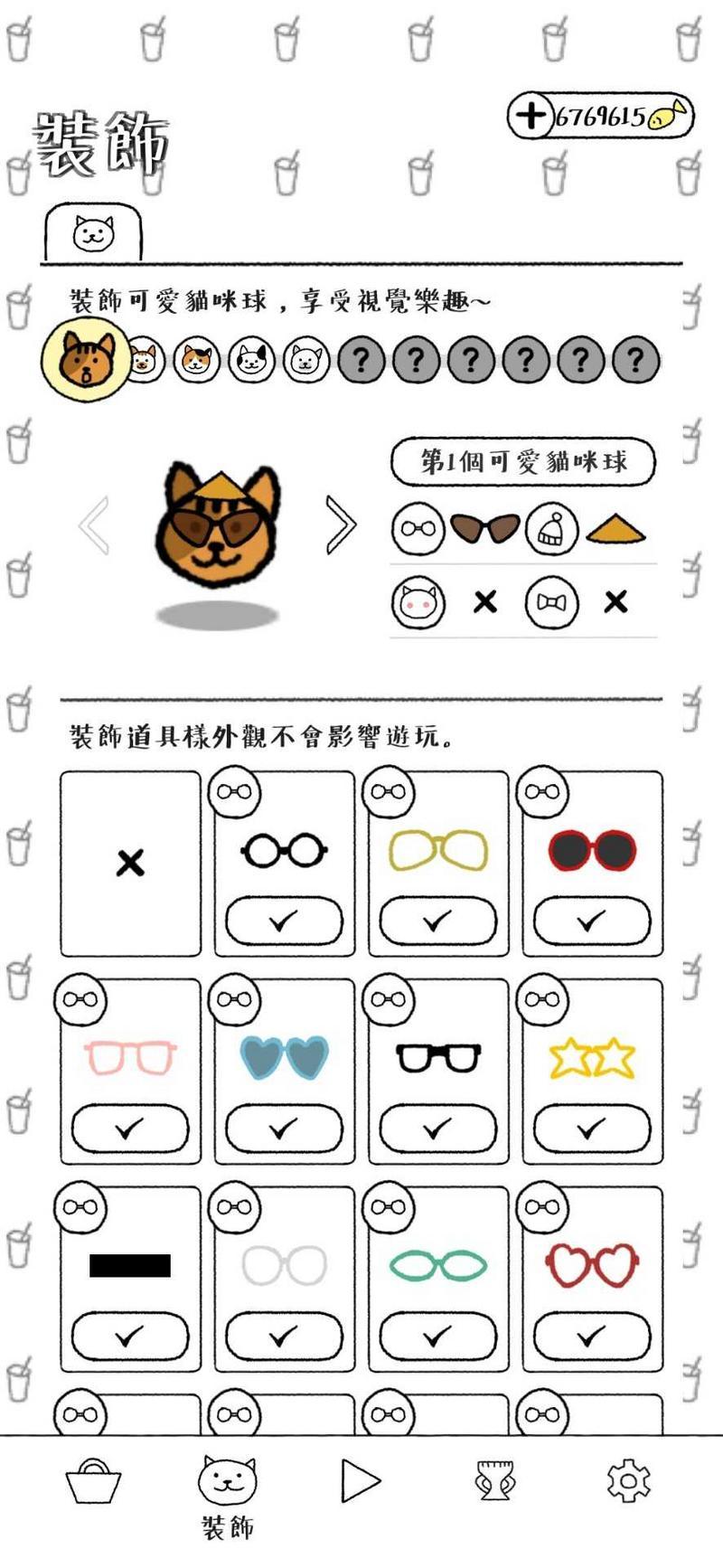This screenshot has width=723, height=1568.
Task: Open the shop basket tab
Action: [93, 1481]
